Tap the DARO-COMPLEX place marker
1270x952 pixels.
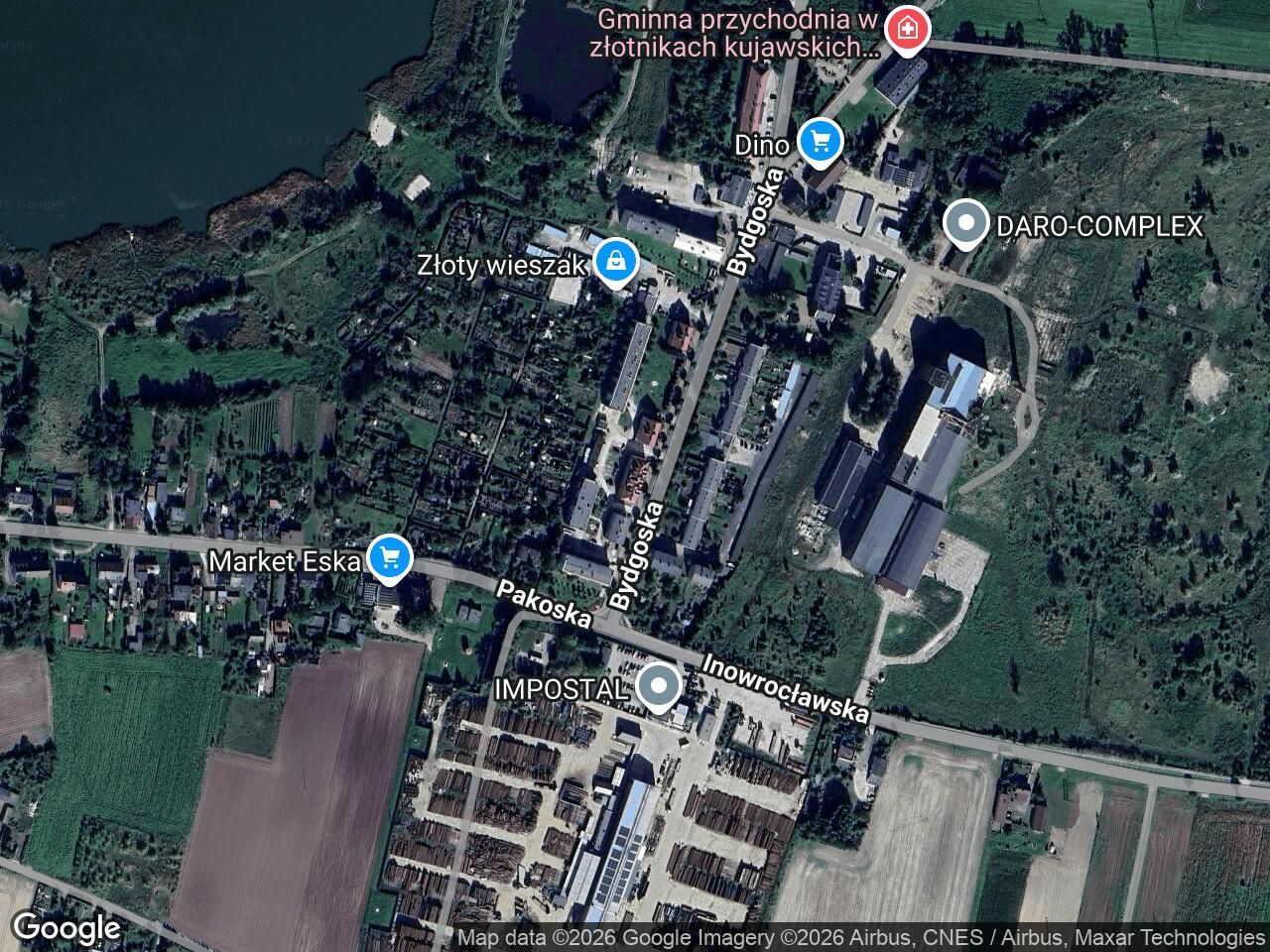click(x=964, y=224)
